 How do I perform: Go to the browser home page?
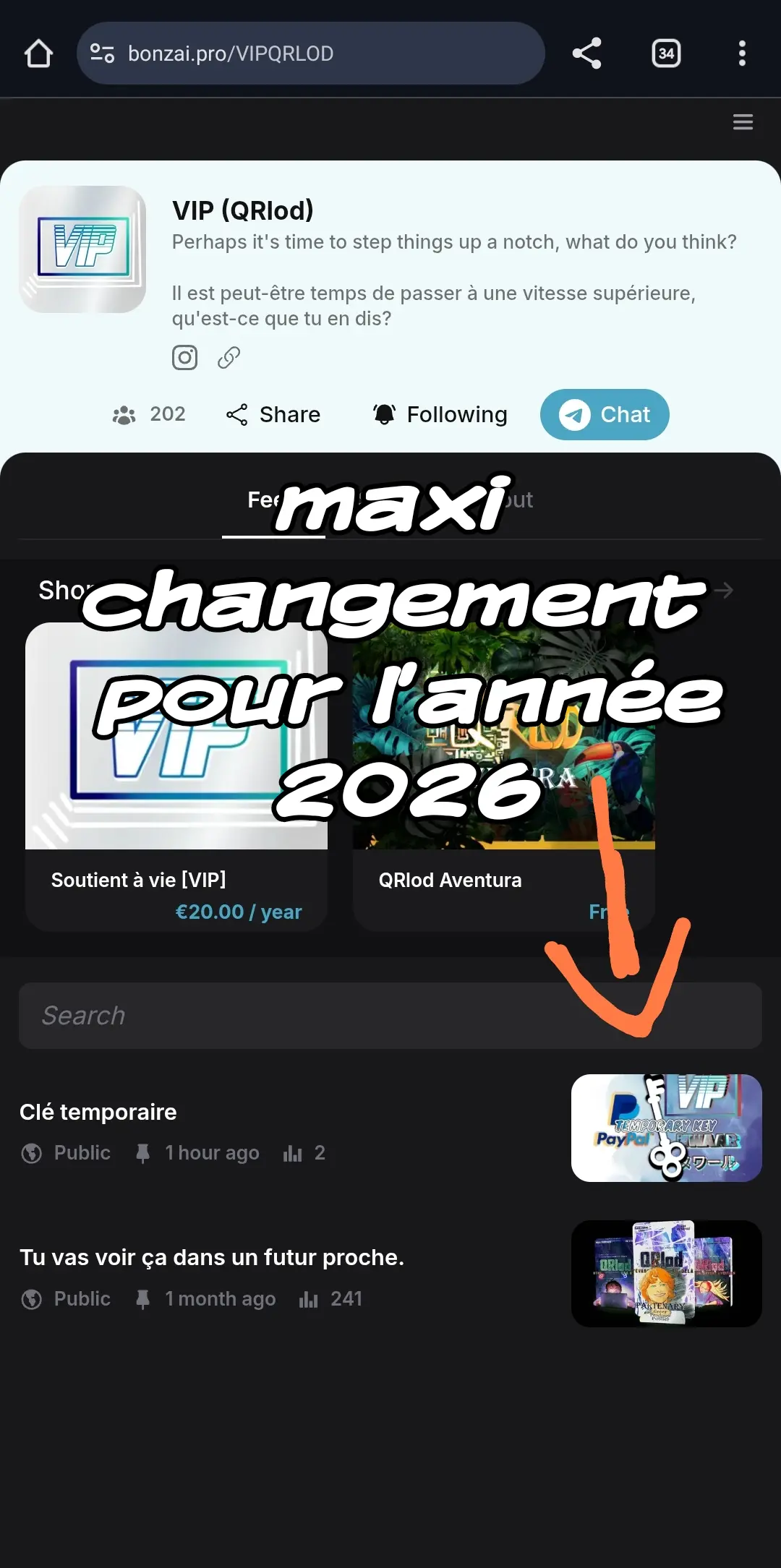tap(39, 53)
